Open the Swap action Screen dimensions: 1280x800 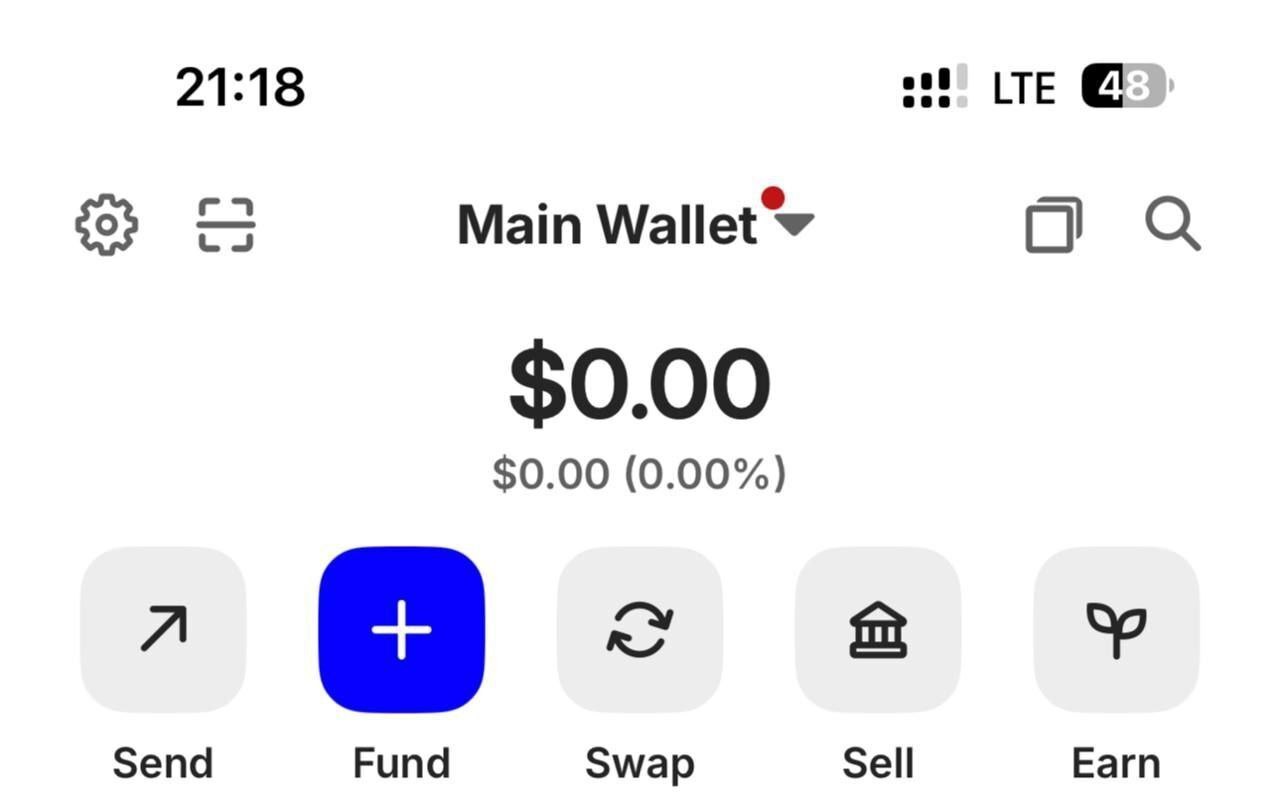[x=640, y=629]
